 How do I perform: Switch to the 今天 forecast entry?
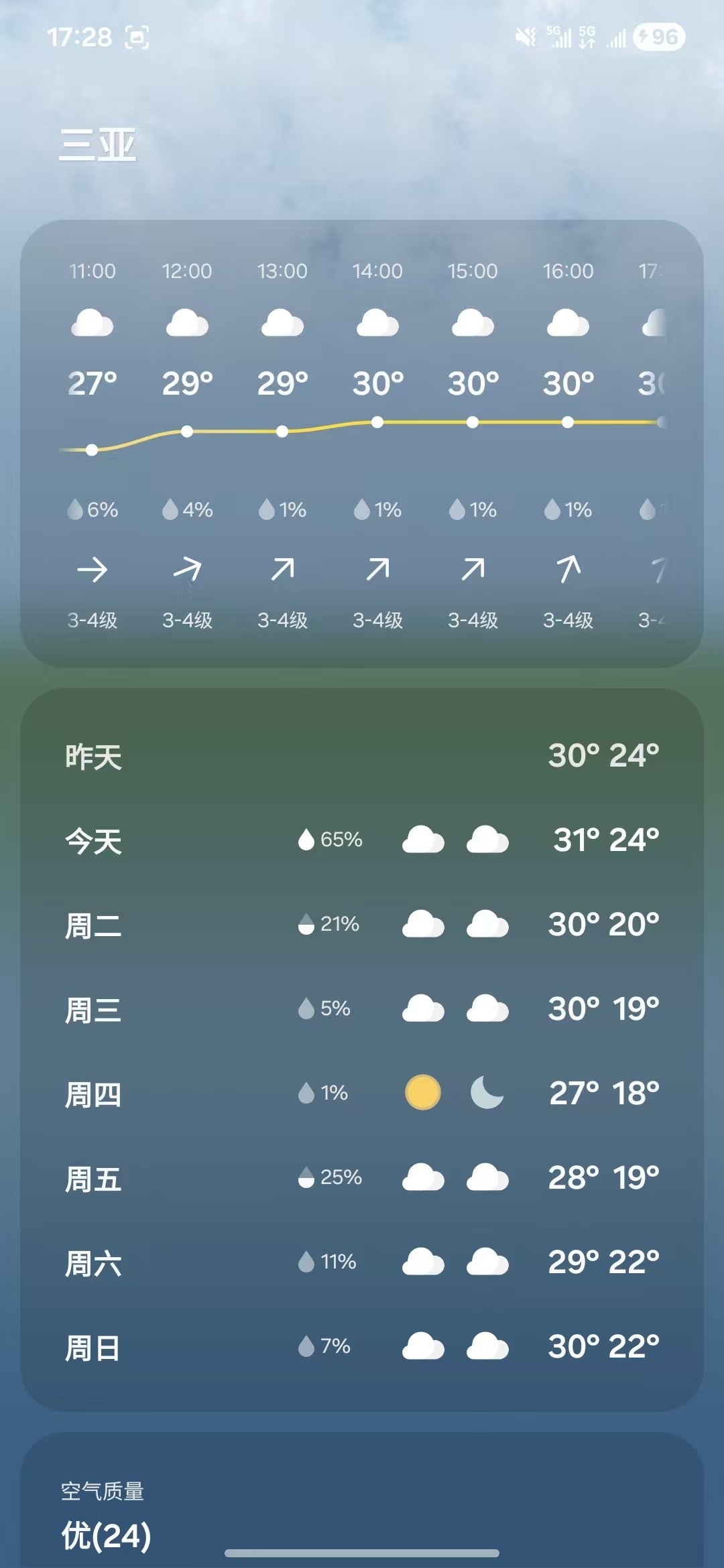coord(362,841)
